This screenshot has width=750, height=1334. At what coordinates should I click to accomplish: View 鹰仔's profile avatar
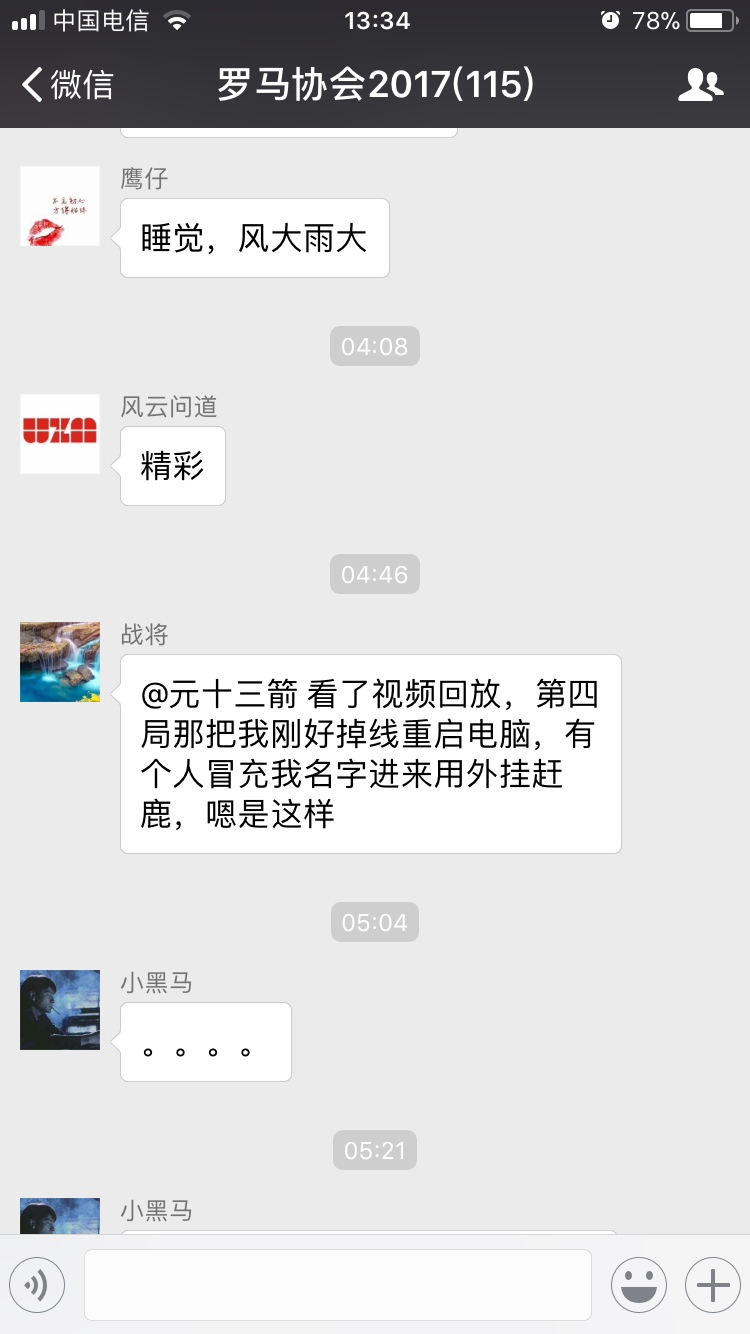[x=60, y=206]
